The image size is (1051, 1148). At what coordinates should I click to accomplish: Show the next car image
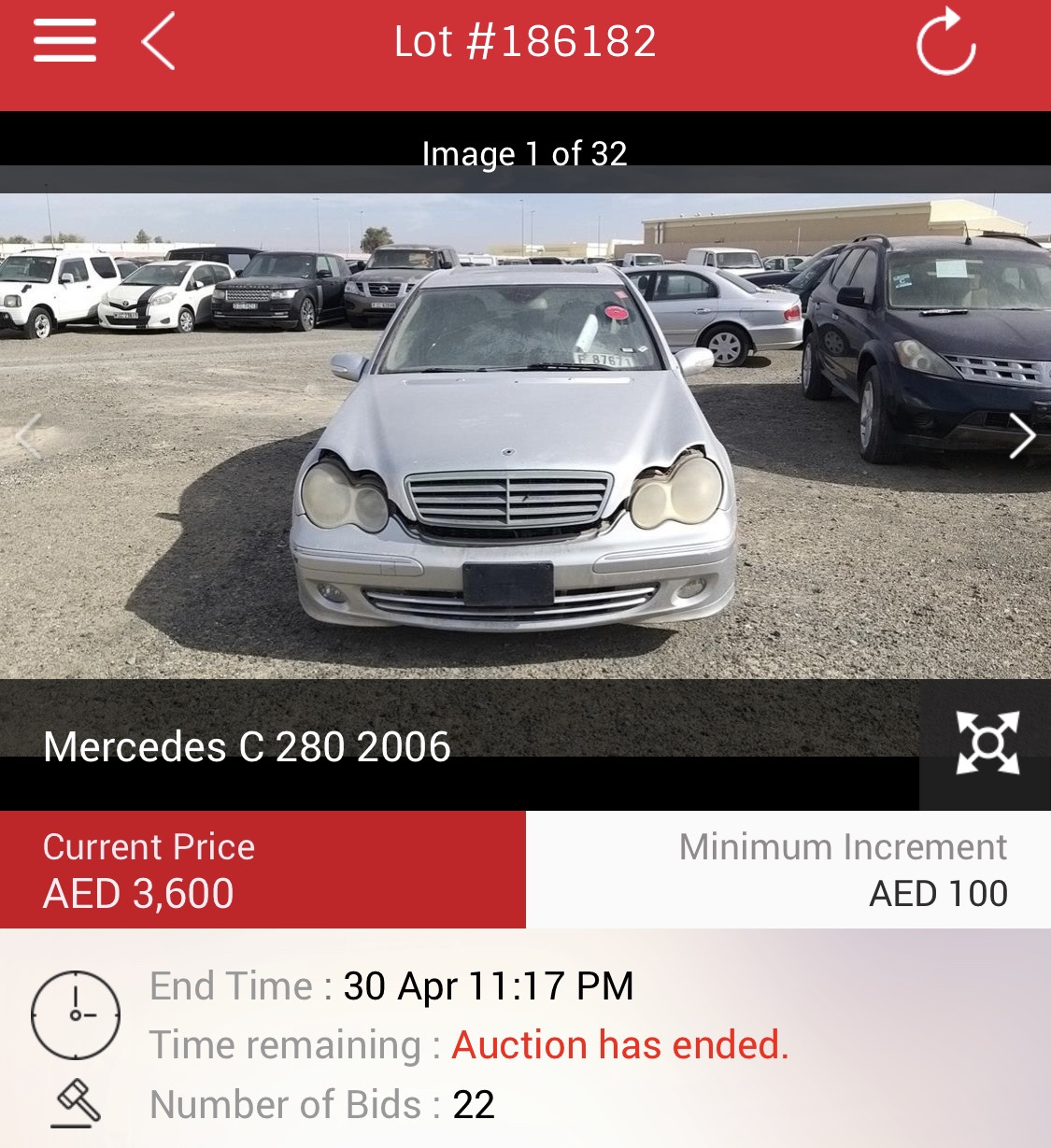(1021, 435)
